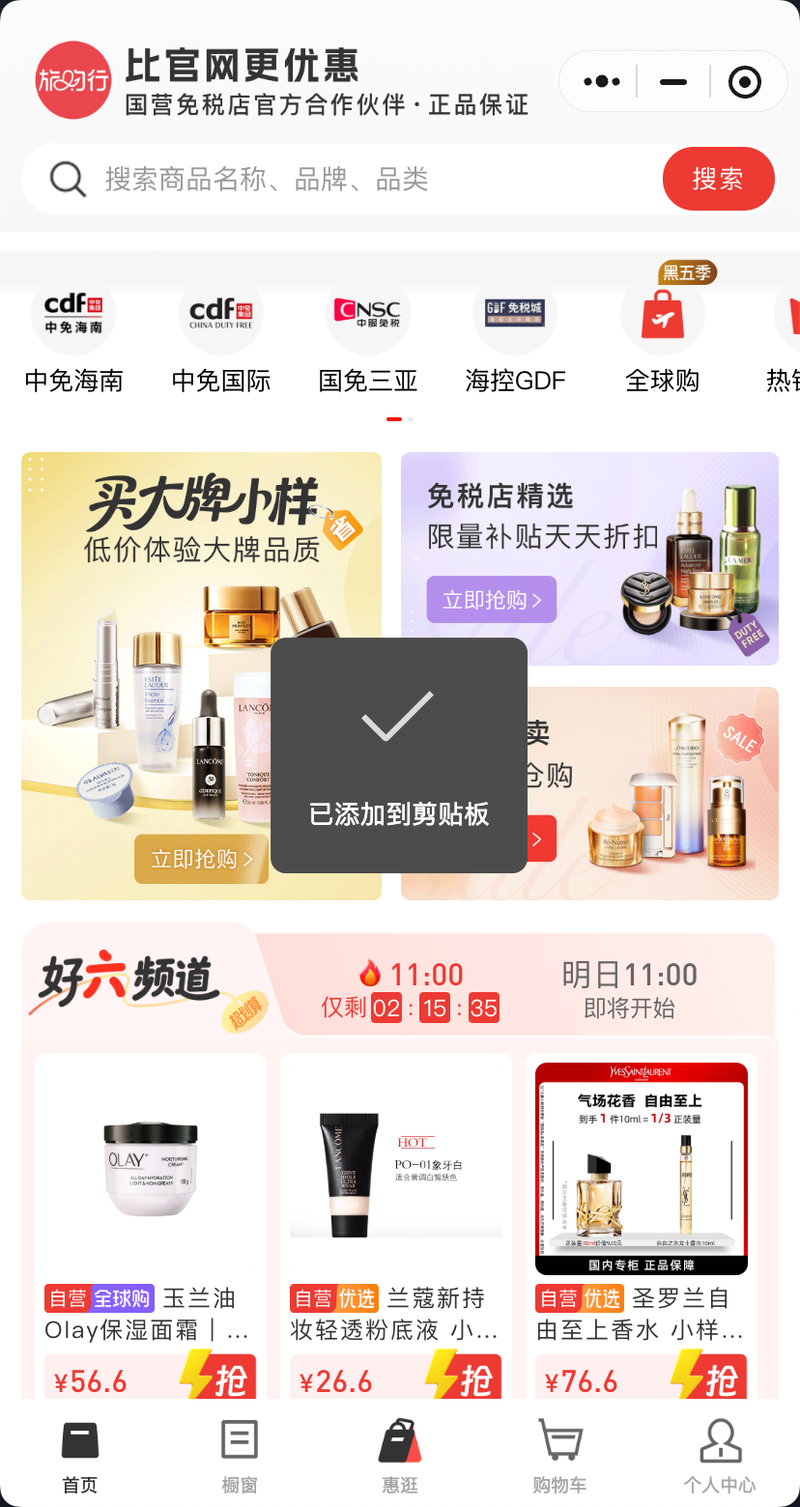This screenshot has height=1507, width=800.
Task: Switch to the 橱窗 tab
Action: (x=239, y=1455)
